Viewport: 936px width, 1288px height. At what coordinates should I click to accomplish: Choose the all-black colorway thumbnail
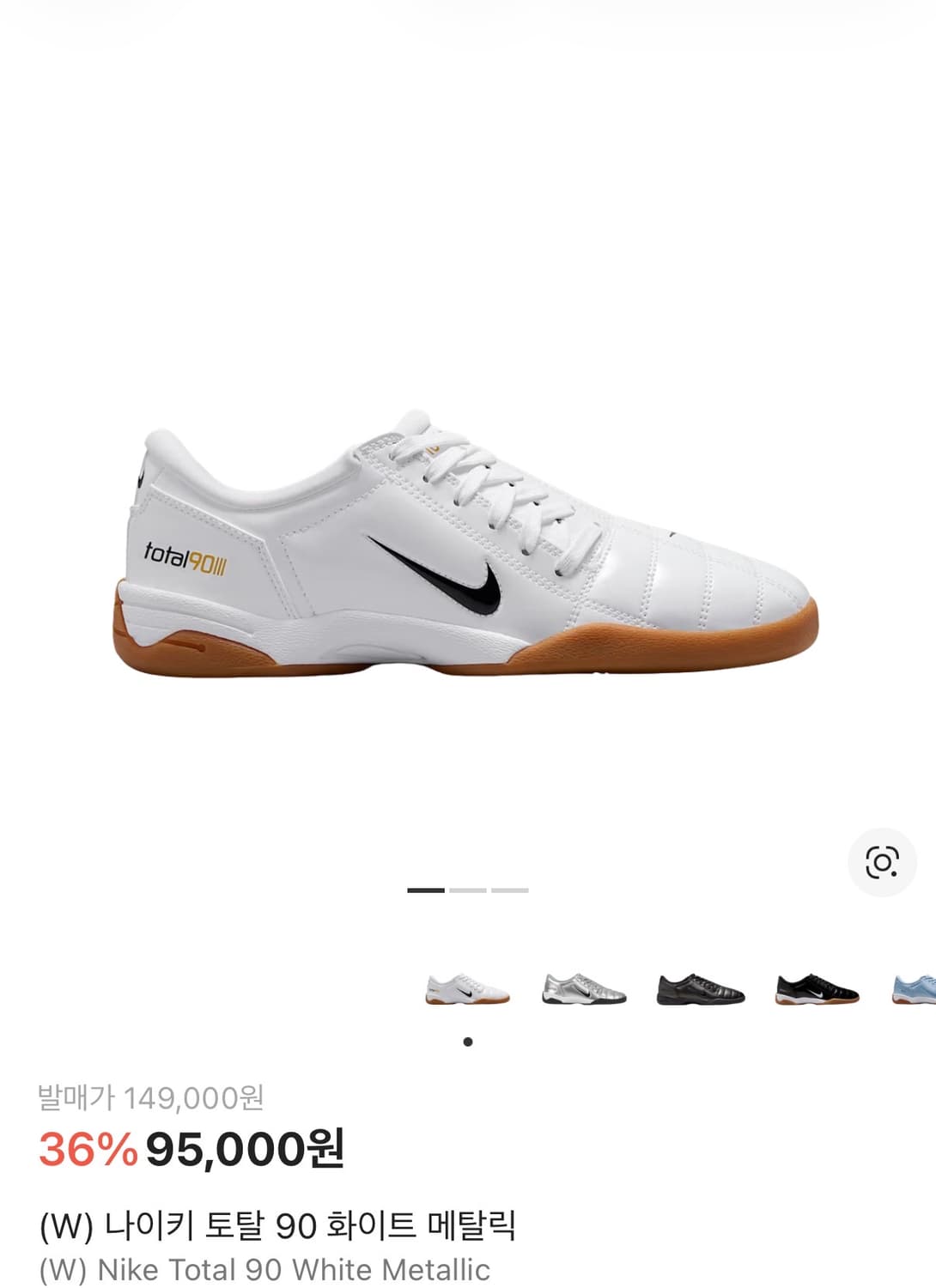702,989
